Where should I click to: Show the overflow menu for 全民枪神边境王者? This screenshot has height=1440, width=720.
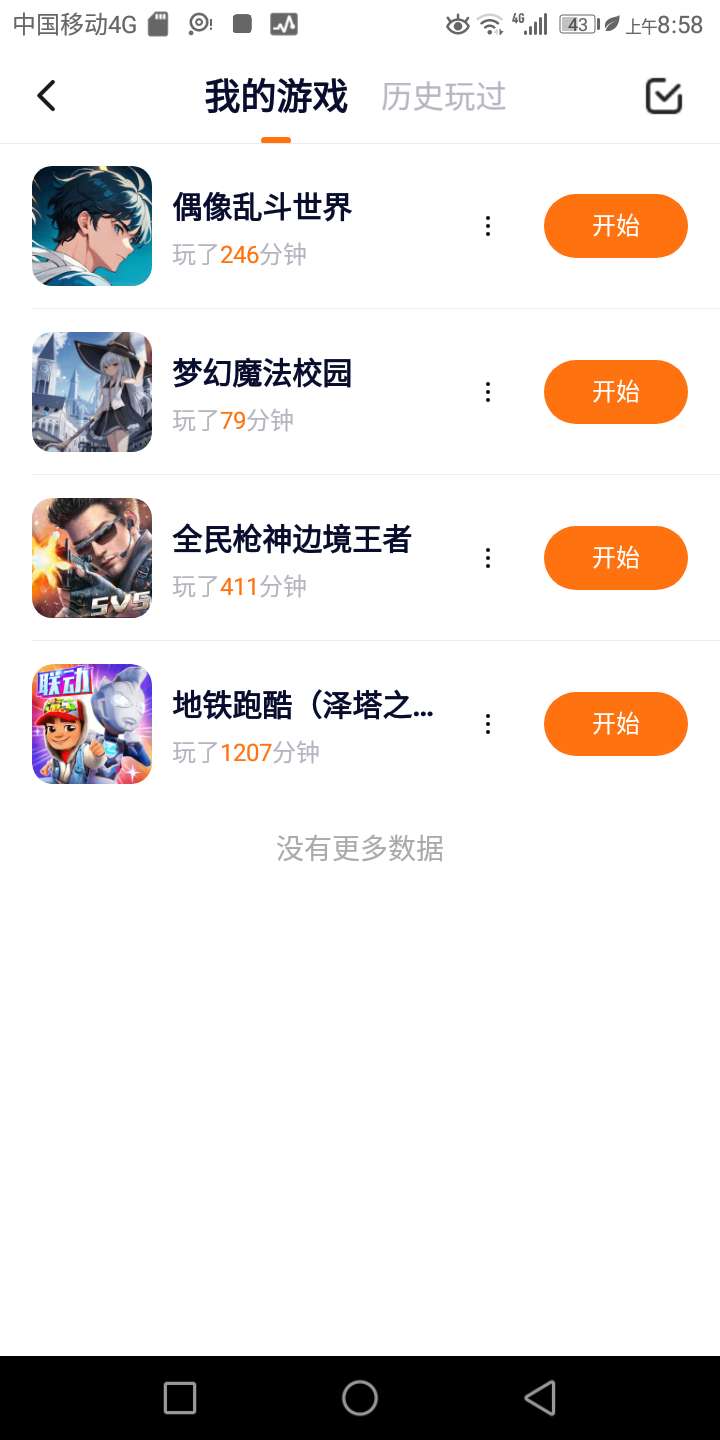pyautogui.click(x=488, y=558)
